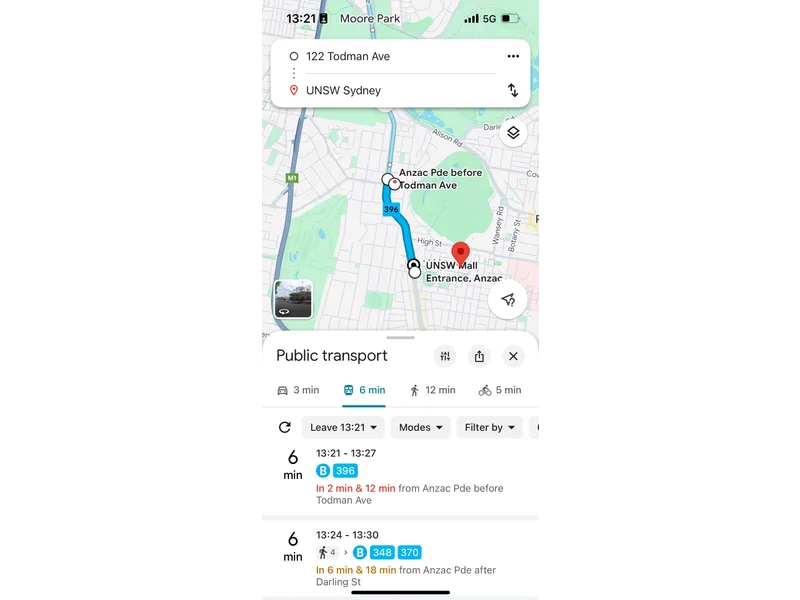Open the Leave 13:21 time picker
This screenshot has width=800, height=600.
(x=342, y=427)
